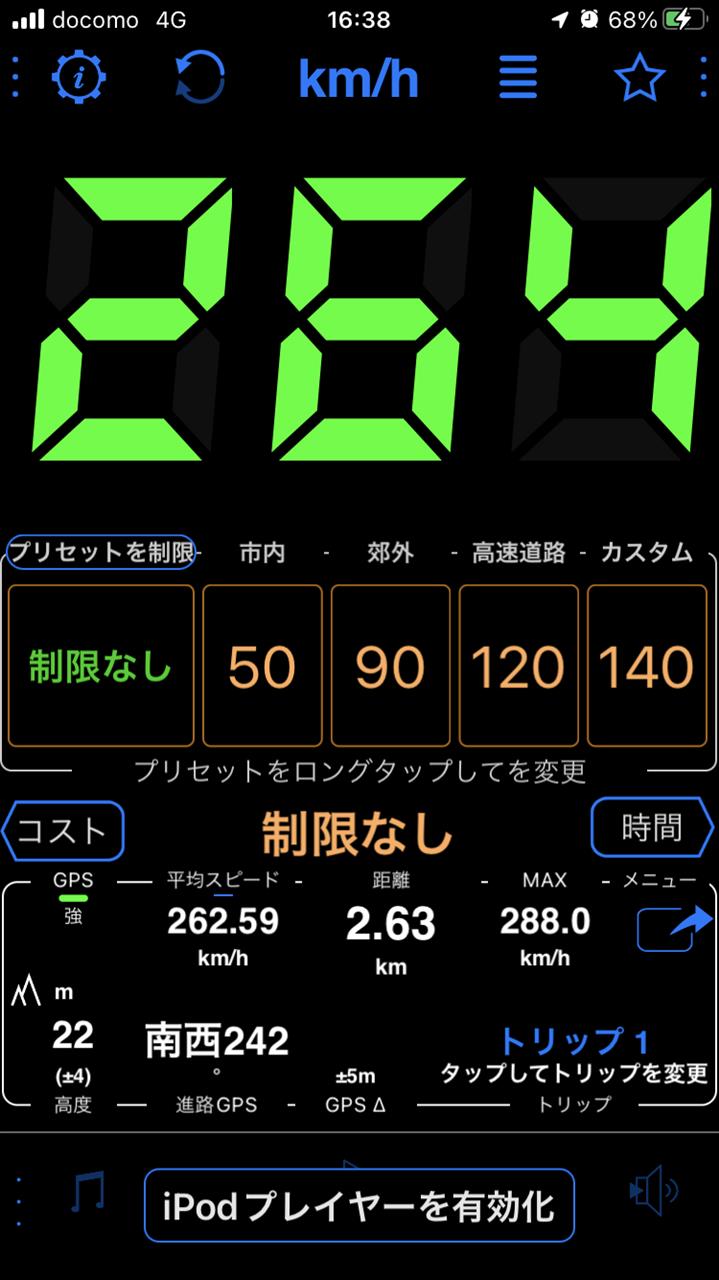
Task: Open the share menu arrow icon
Action: click(674, 929)
